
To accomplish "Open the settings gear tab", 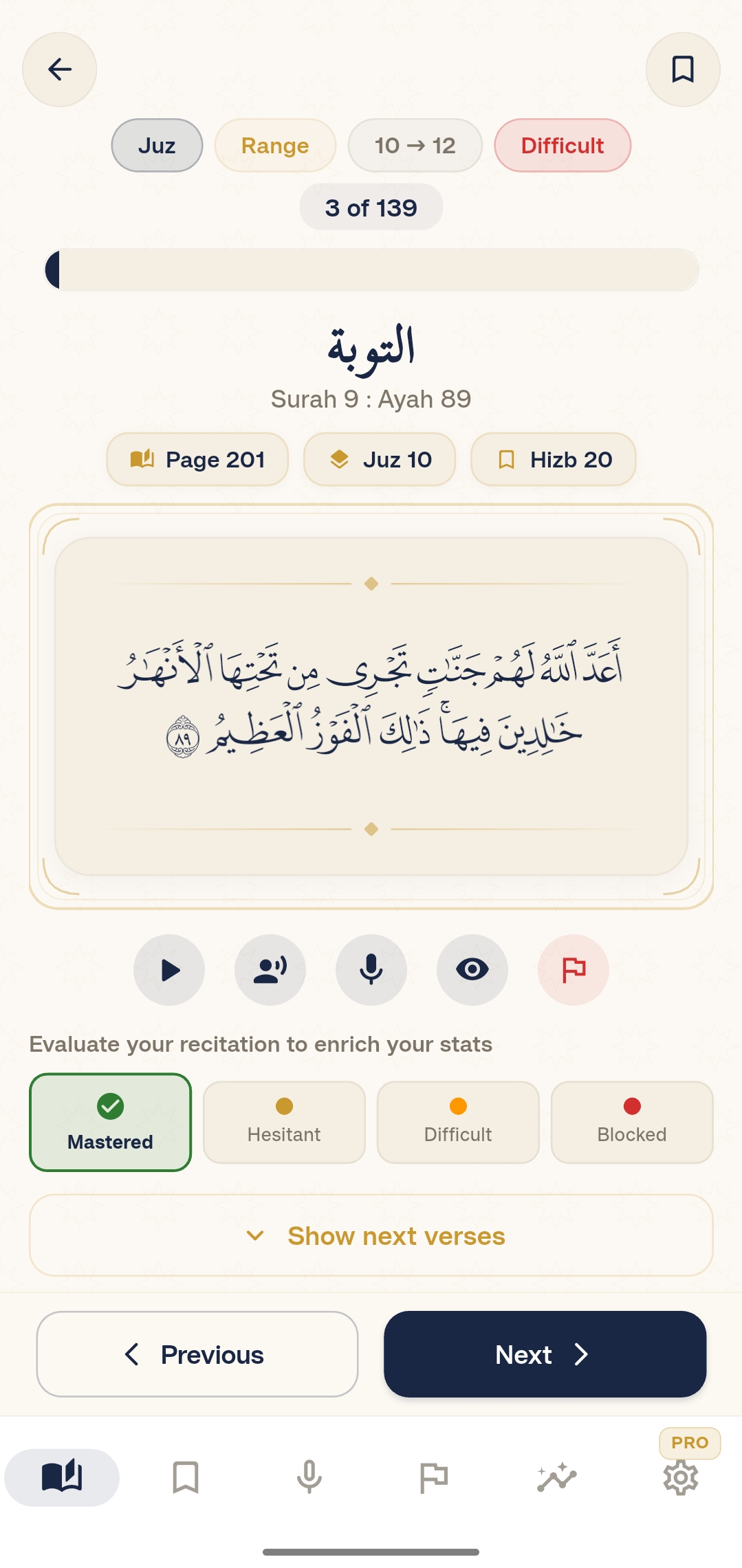I will pyautogui.click(x=681, y=1477).
